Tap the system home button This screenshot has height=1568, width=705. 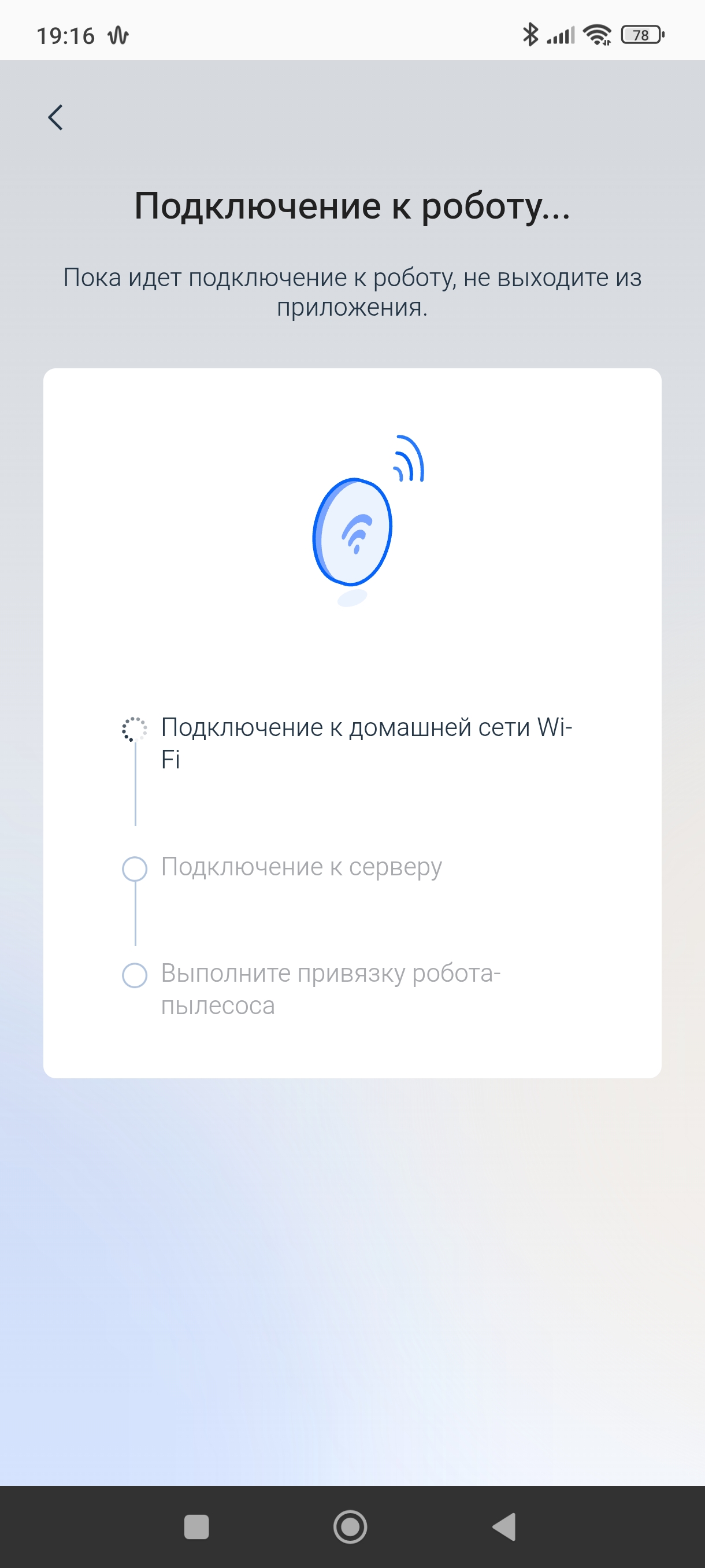click(350, 1526)
